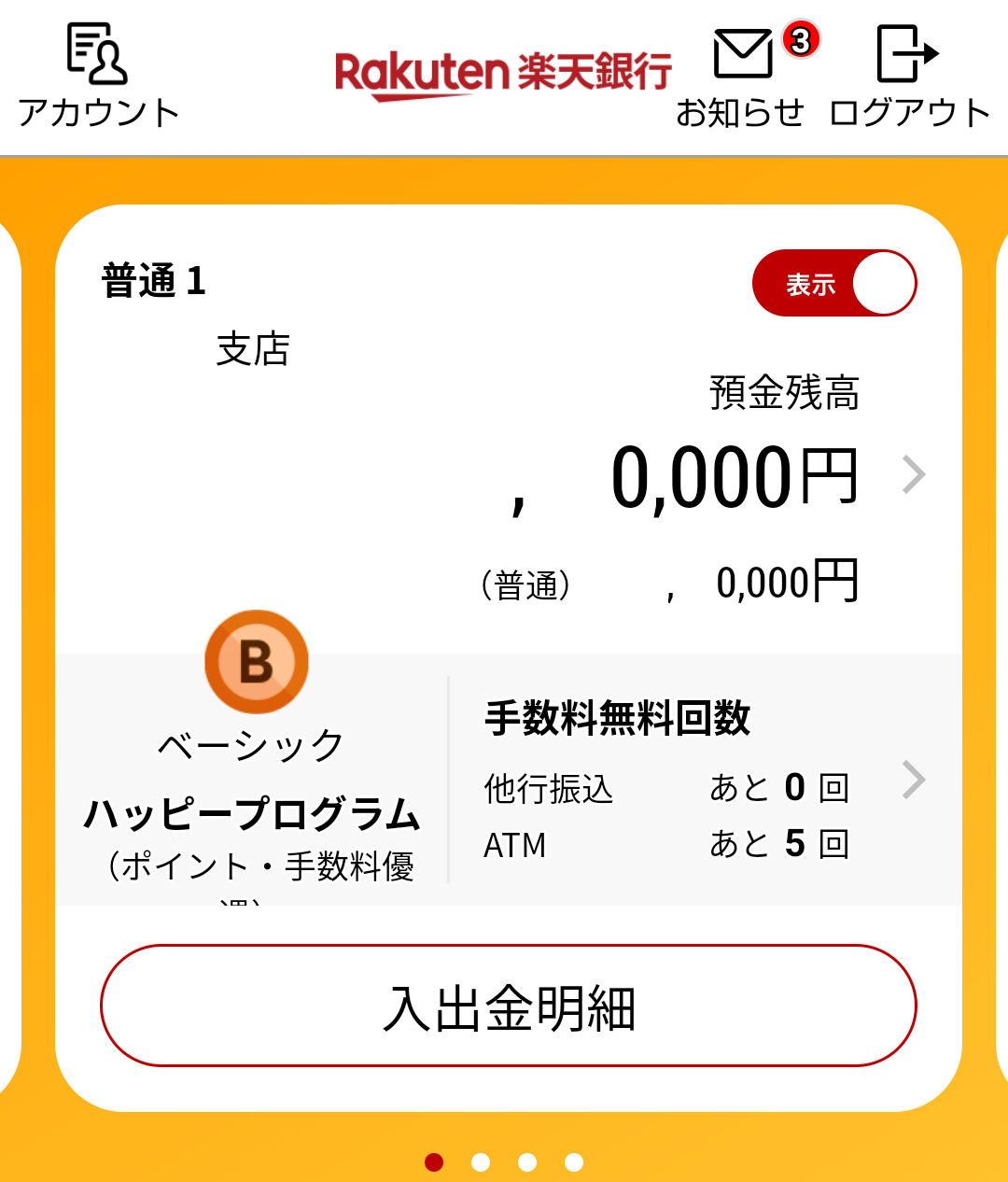1008x1182 pixels.
Task: Open お知らせ notifications mailbox
Action: pyautogui.click(x=742, y=77)
